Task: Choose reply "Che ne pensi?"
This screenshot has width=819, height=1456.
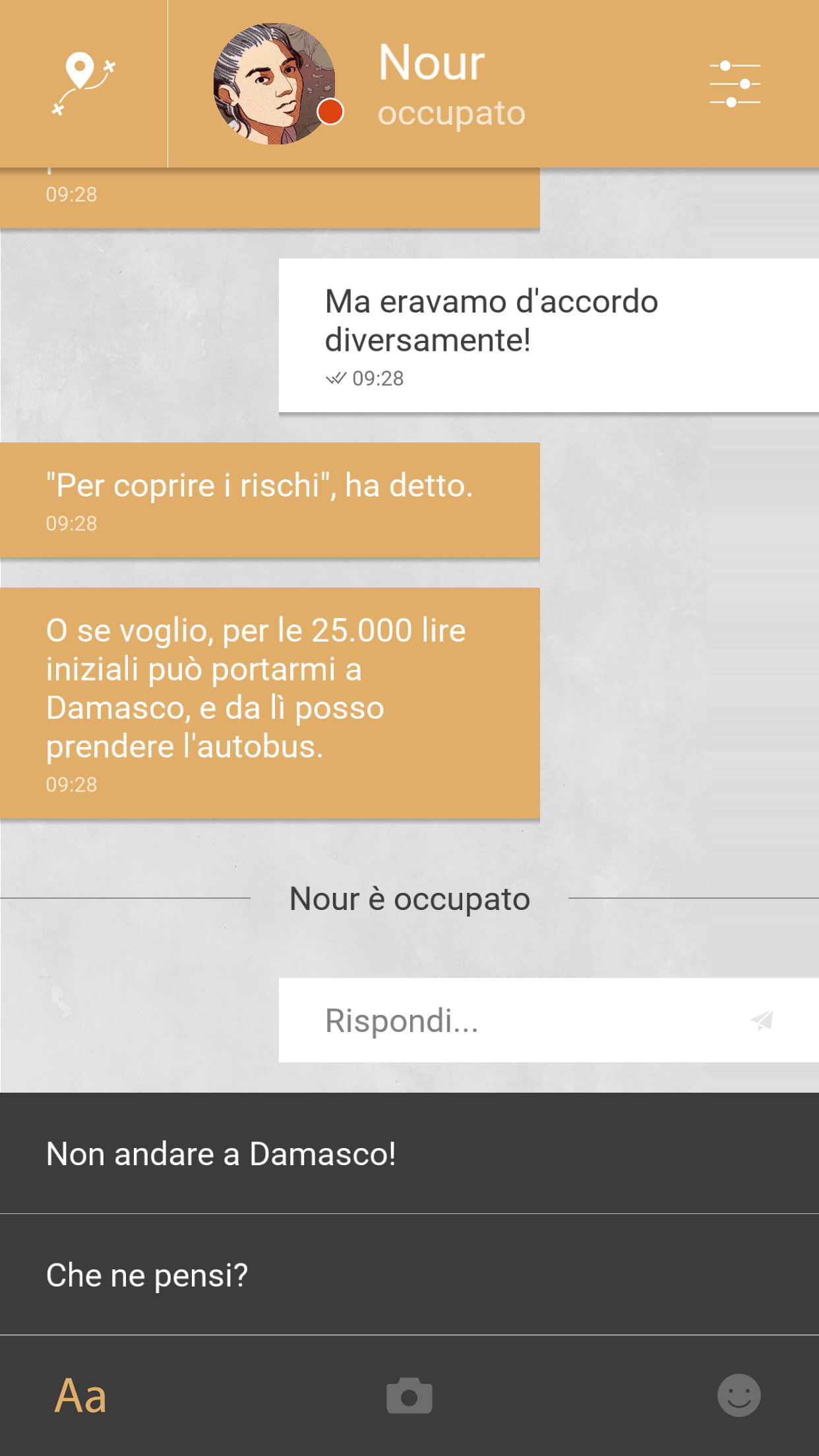Action: [x=409, y=1275]
